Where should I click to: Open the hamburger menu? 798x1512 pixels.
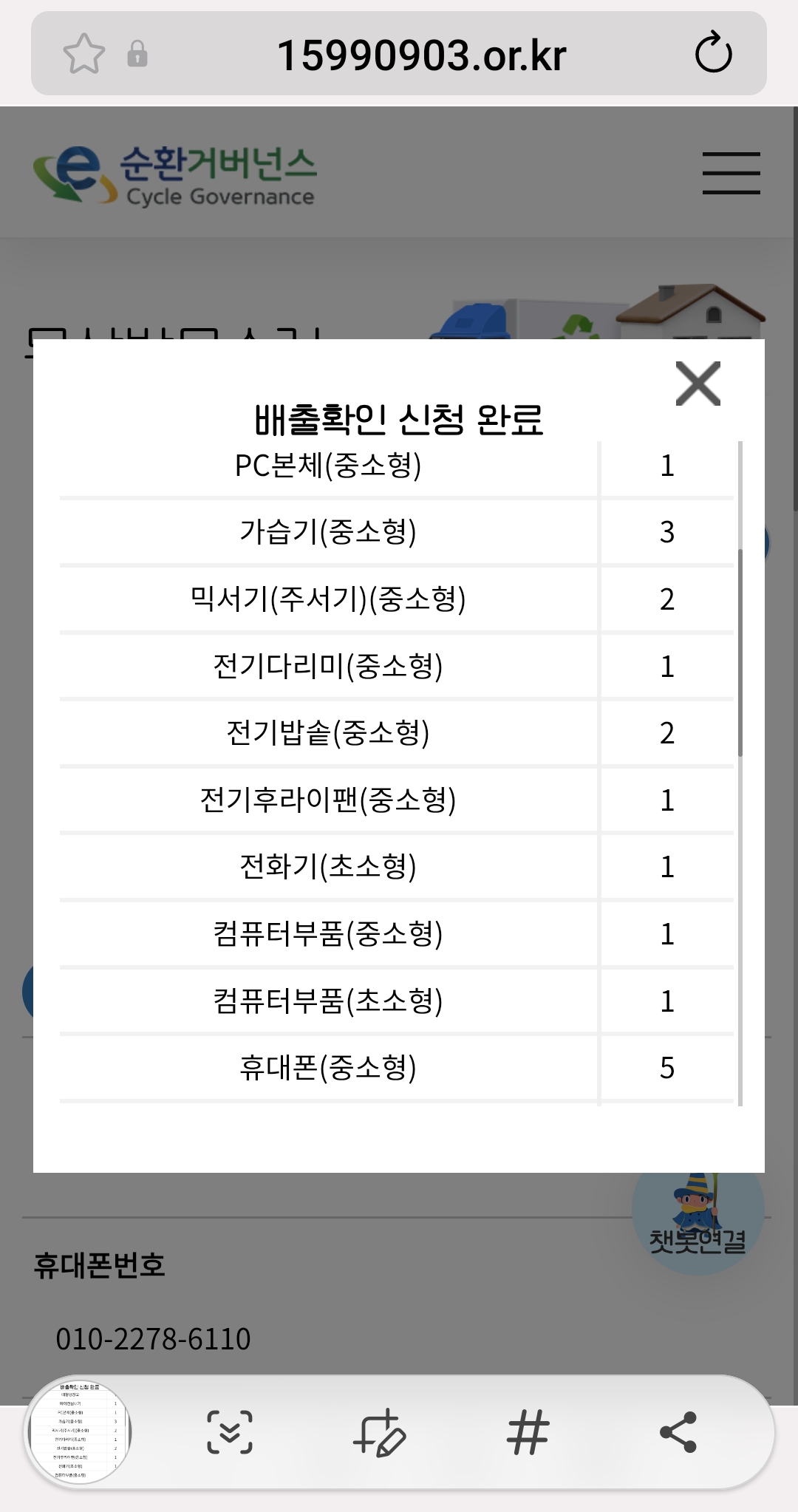pos(731,174)
